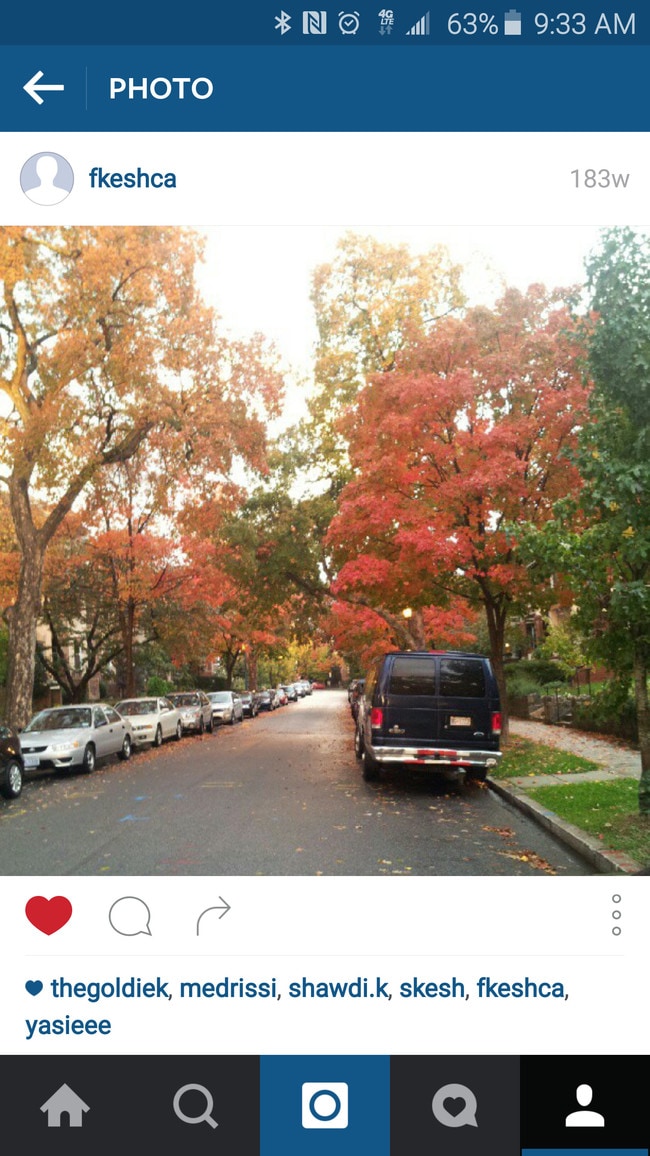Visit skesh's profile from the likes
The image size is (650, 1156).
click(432, 989)
